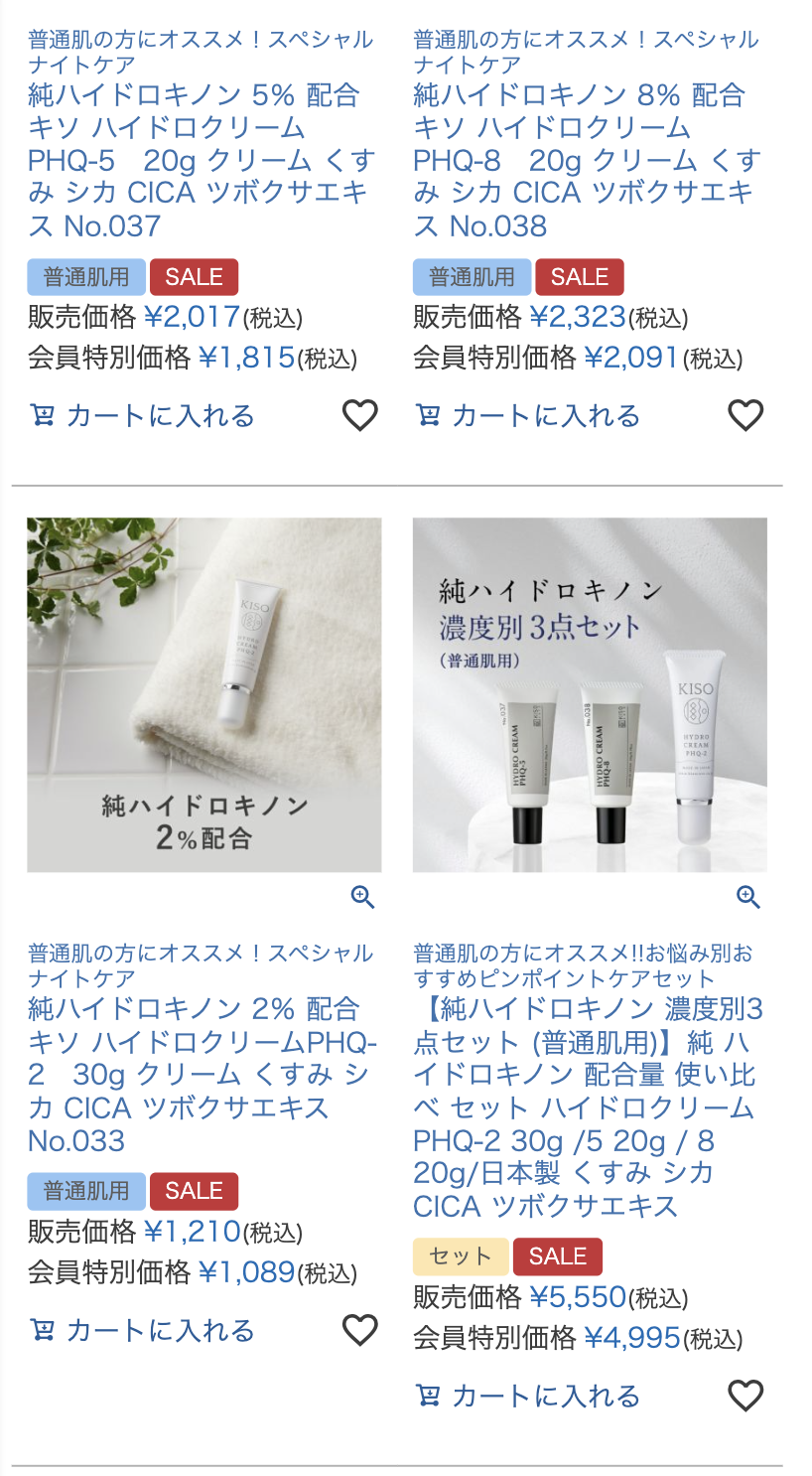
Task: Favorite the PHQ-8 No.038 cream
Action: tap(745, 415)
